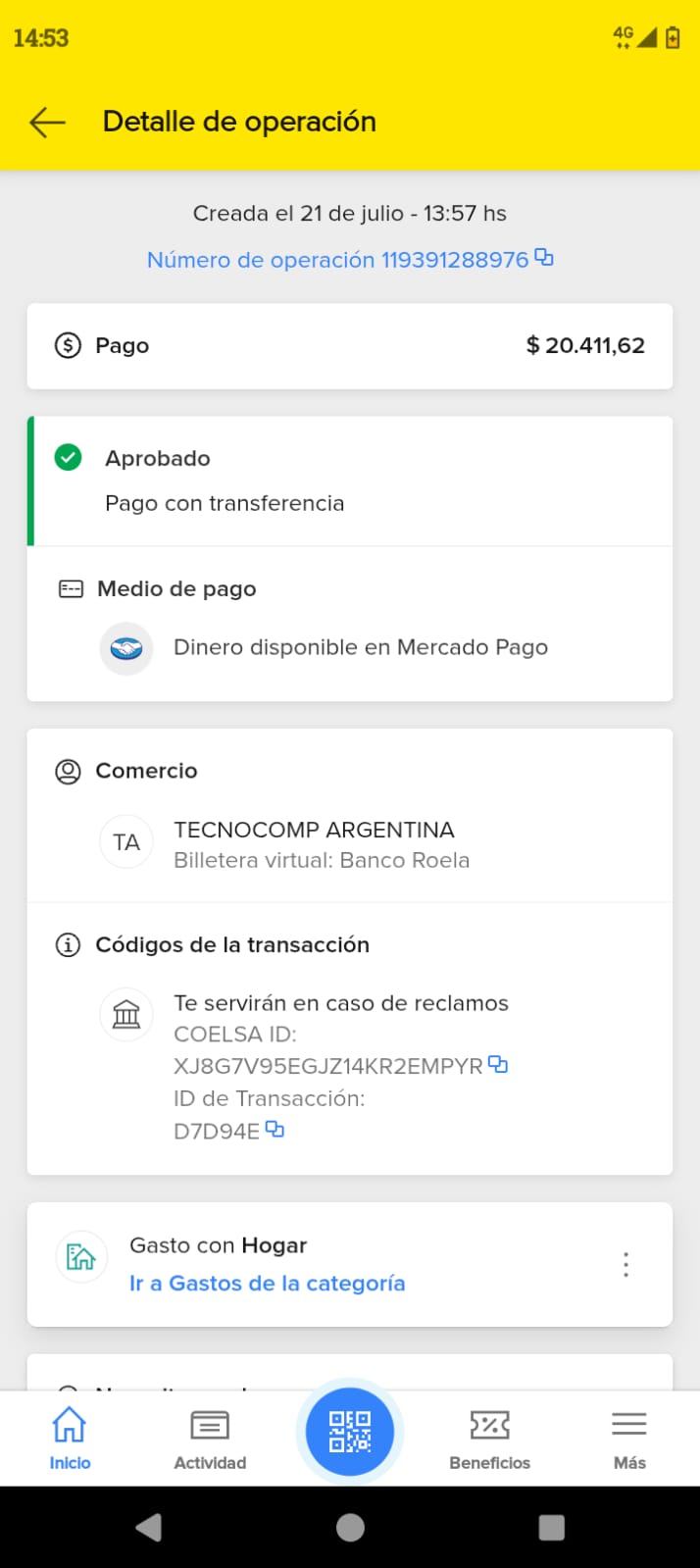
Task: Open options menu for Gasto con Hogar
Action: [x=625, y=1264]
